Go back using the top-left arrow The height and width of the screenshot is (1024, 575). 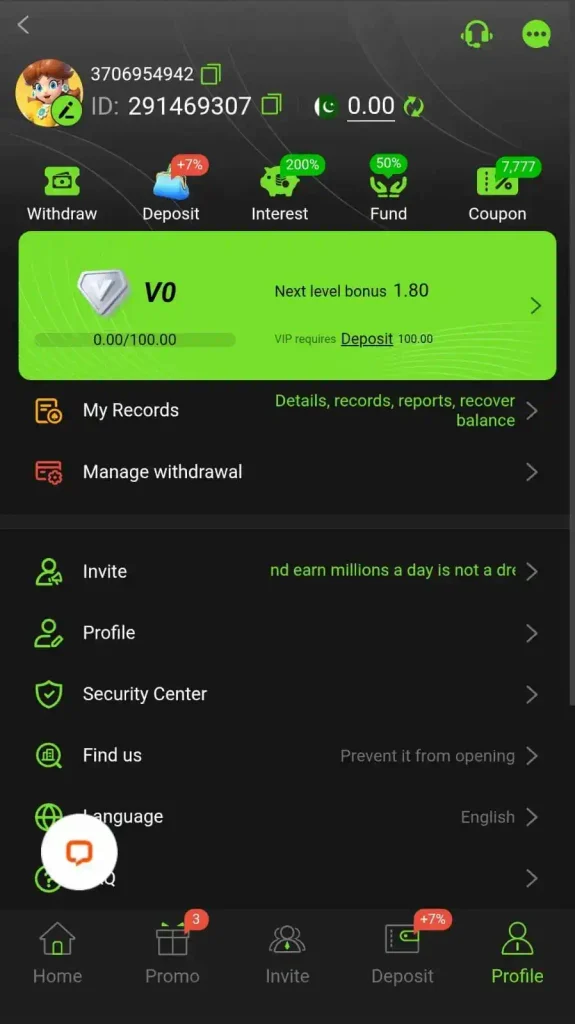24,25
